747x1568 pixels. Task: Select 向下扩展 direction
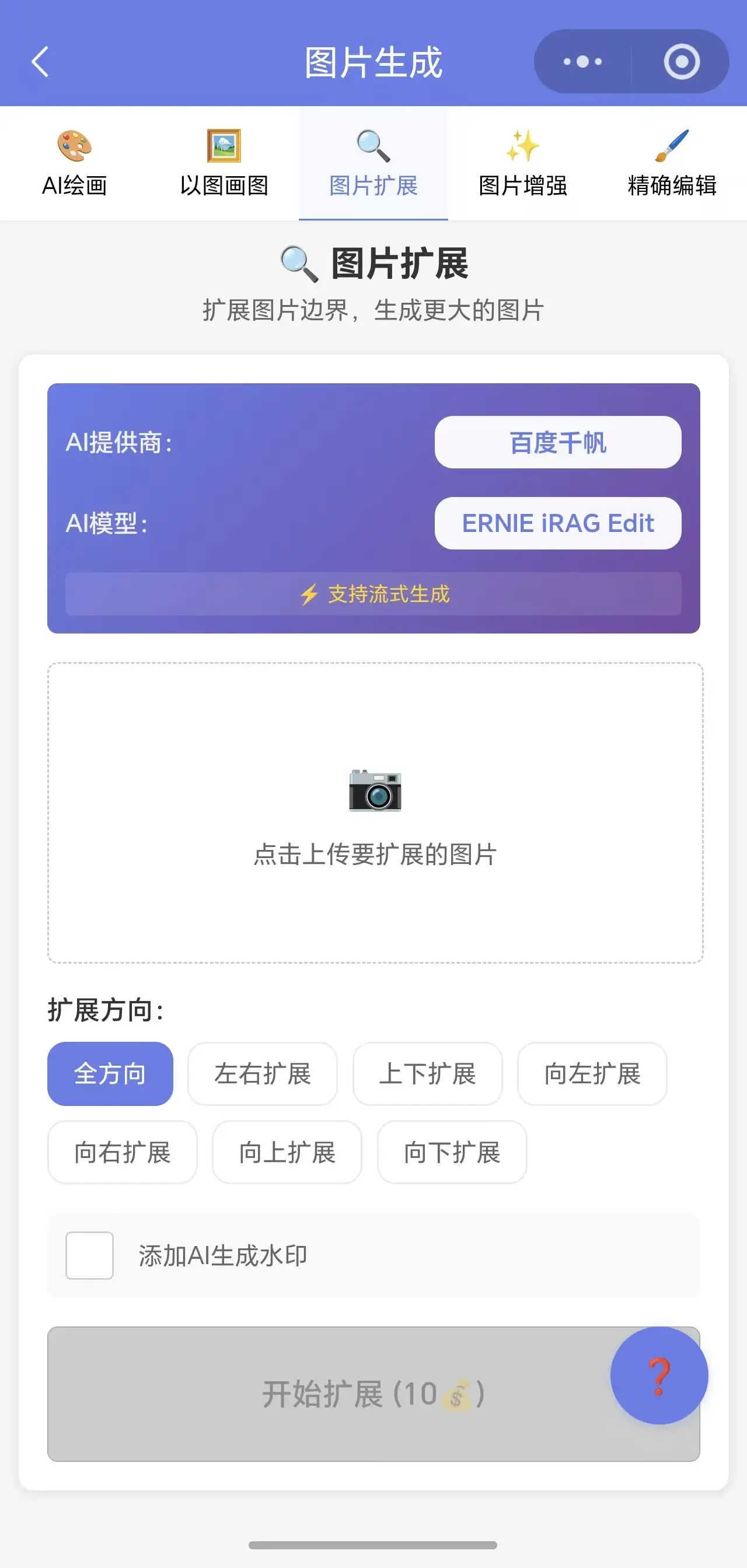(452, 1152)
